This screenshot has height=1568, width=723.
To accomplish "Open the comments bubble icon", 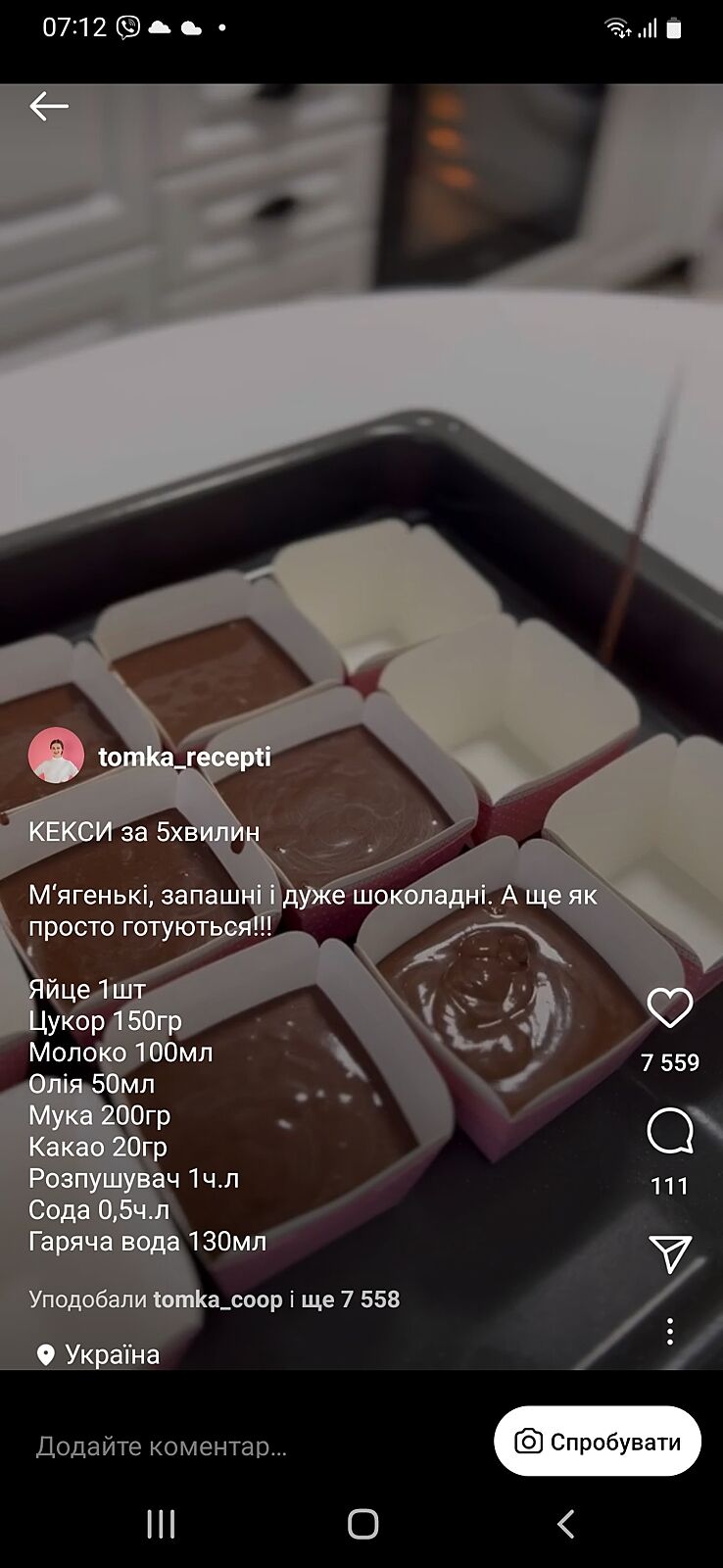I will coord(670,1133).
